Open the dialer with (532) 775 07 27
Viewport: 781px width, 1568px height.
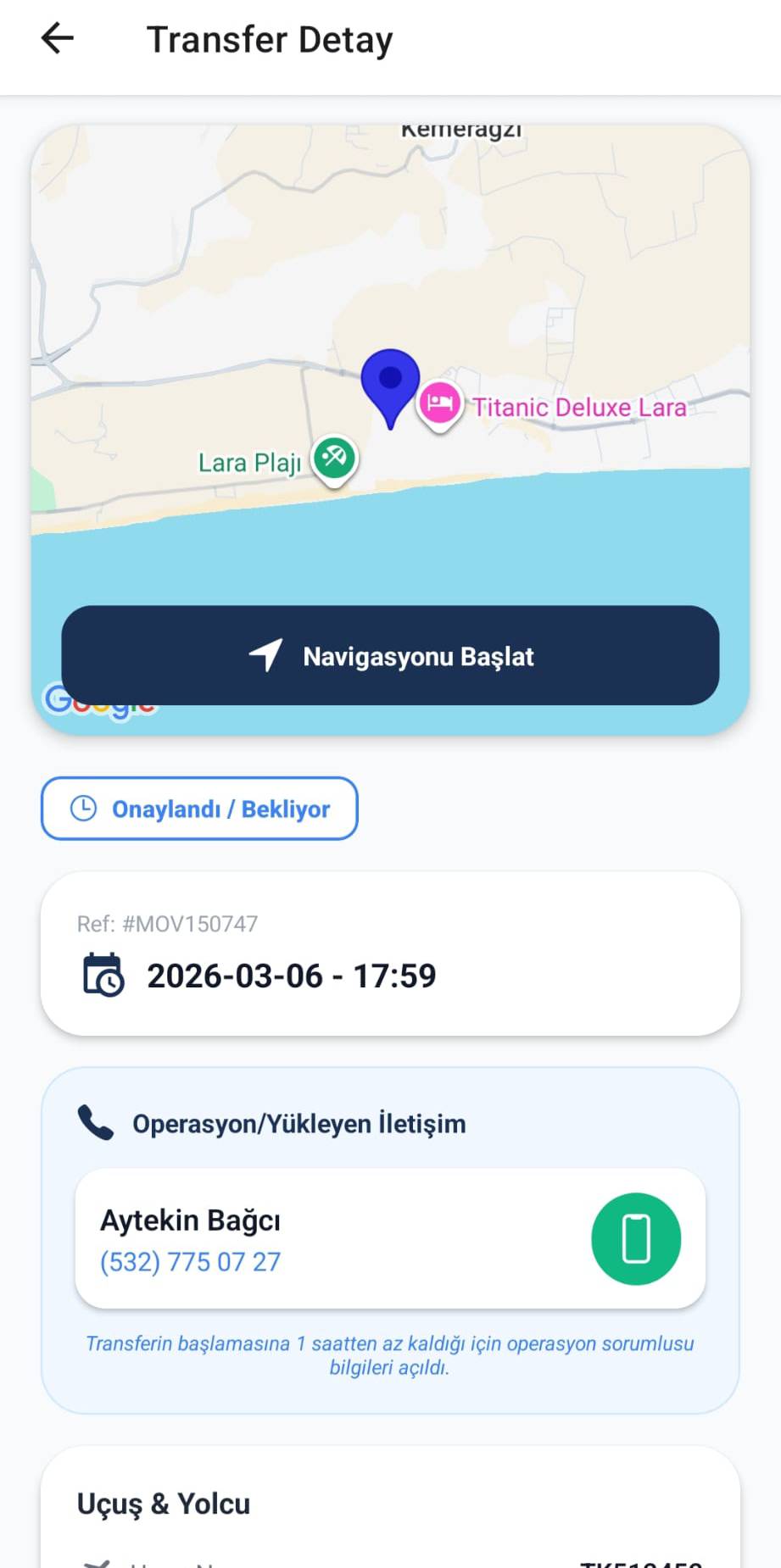coord(190,1262)
